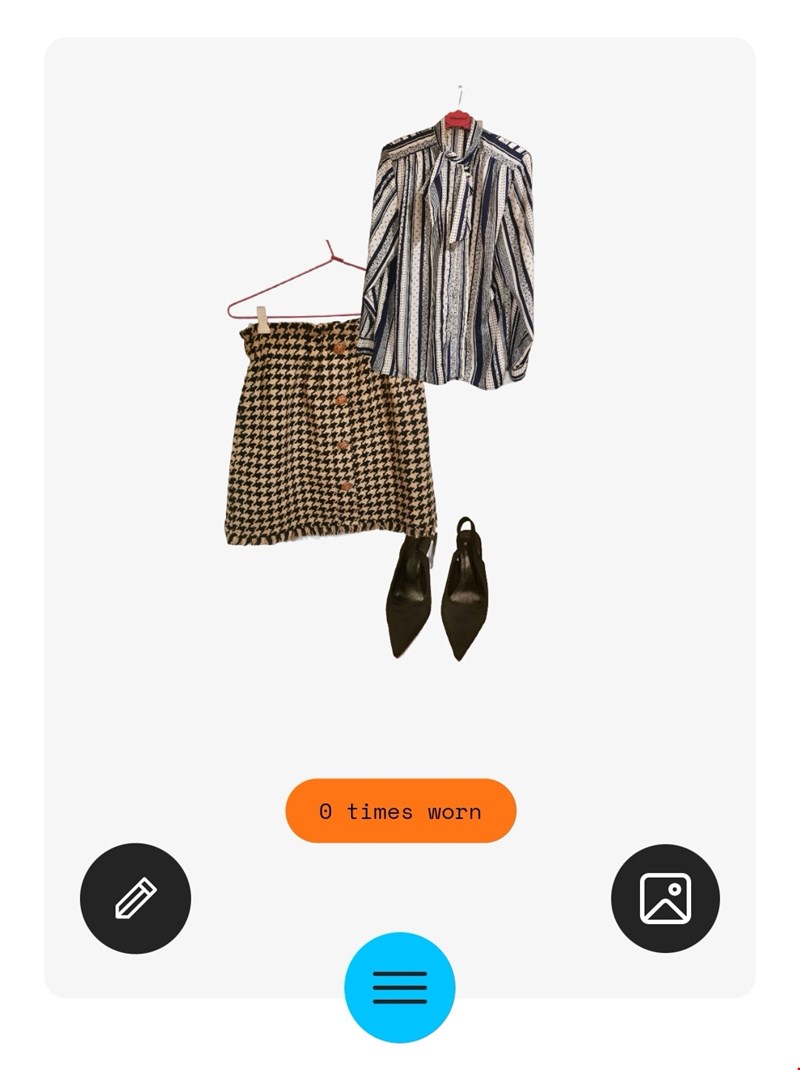
Task: Open the image picker button
Action: [665, 898]
